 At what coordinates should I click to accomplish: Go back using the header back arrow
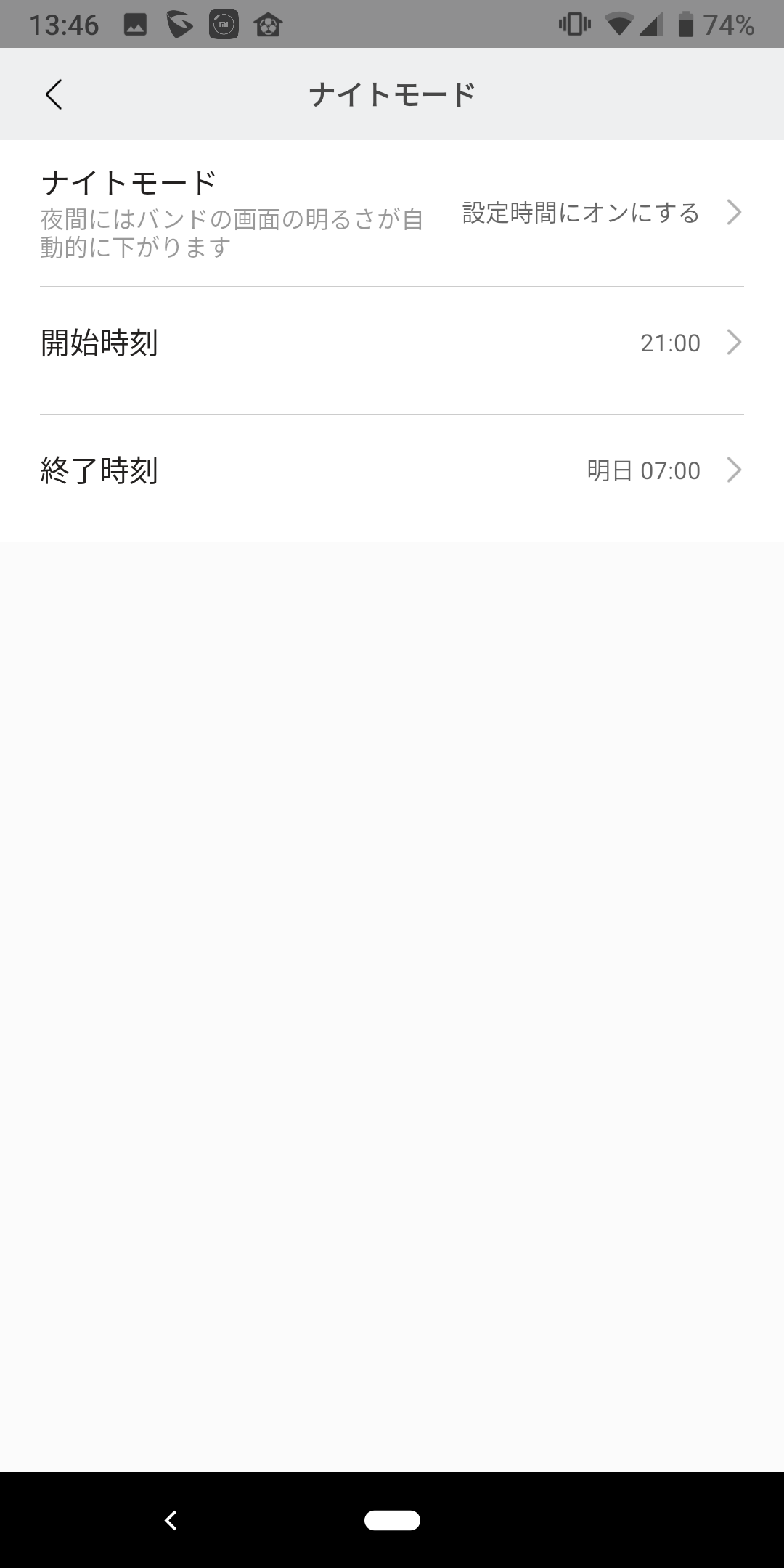(x=54, y=94)
